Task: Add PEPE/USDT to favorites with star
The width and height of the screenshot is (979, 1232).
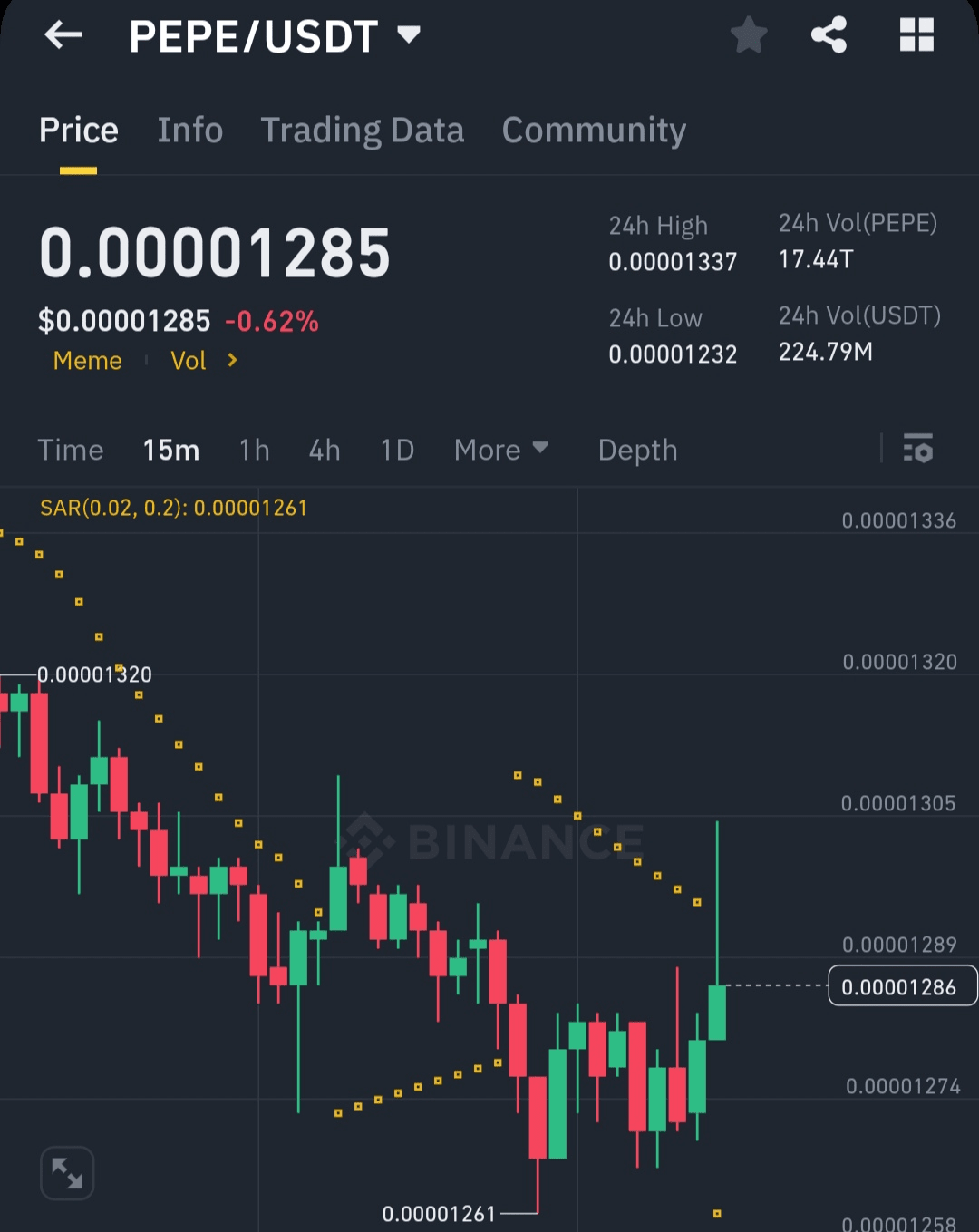Action: coord(749,35)
